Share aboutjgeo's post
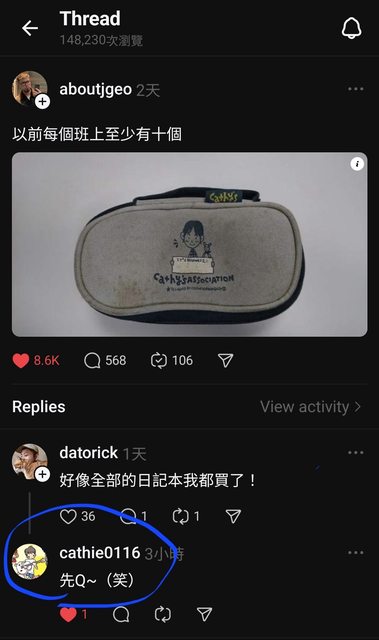Image resolution: width=379 pixels, height=640 pixels. (225, 360)
